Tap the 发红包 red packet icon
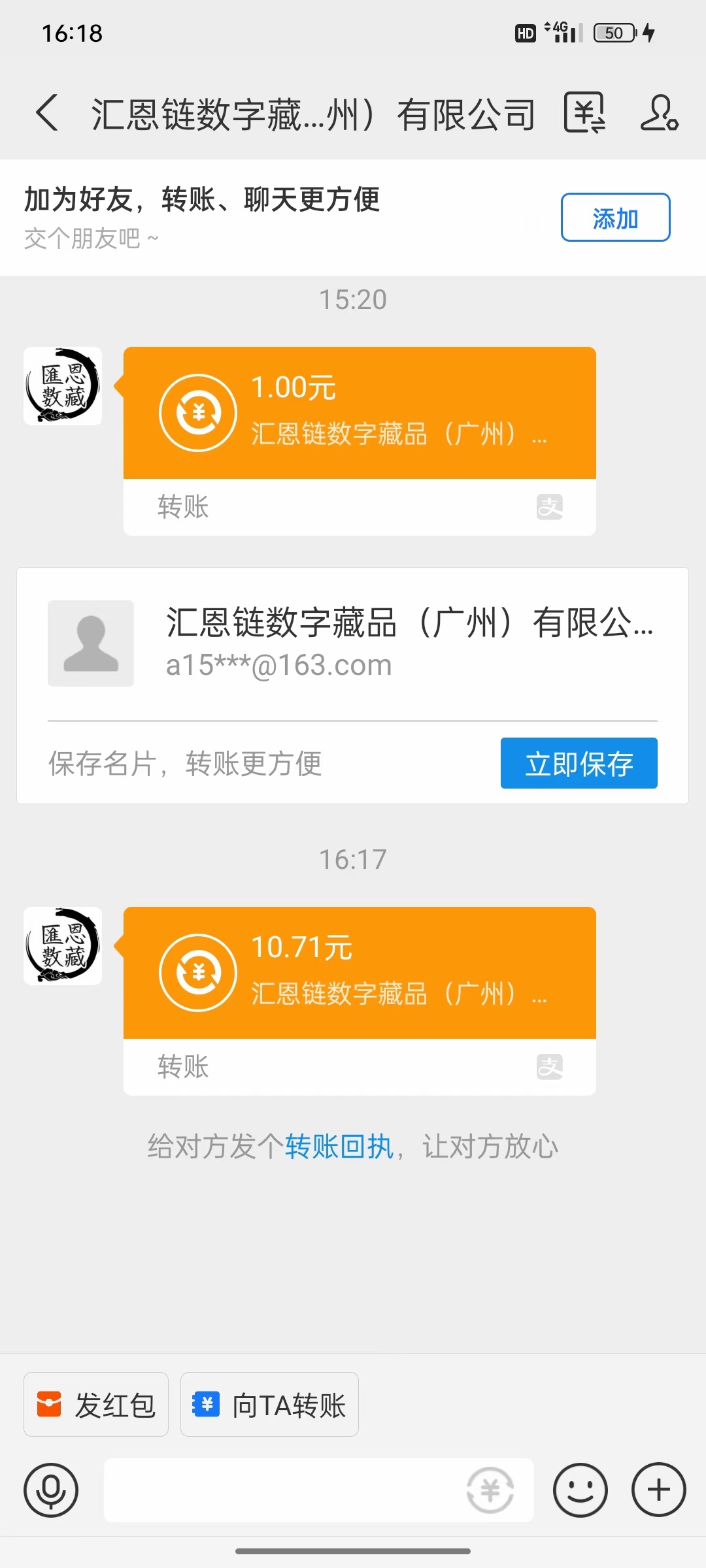This screenshot has width=706, height=1568. click(95, 1405)
